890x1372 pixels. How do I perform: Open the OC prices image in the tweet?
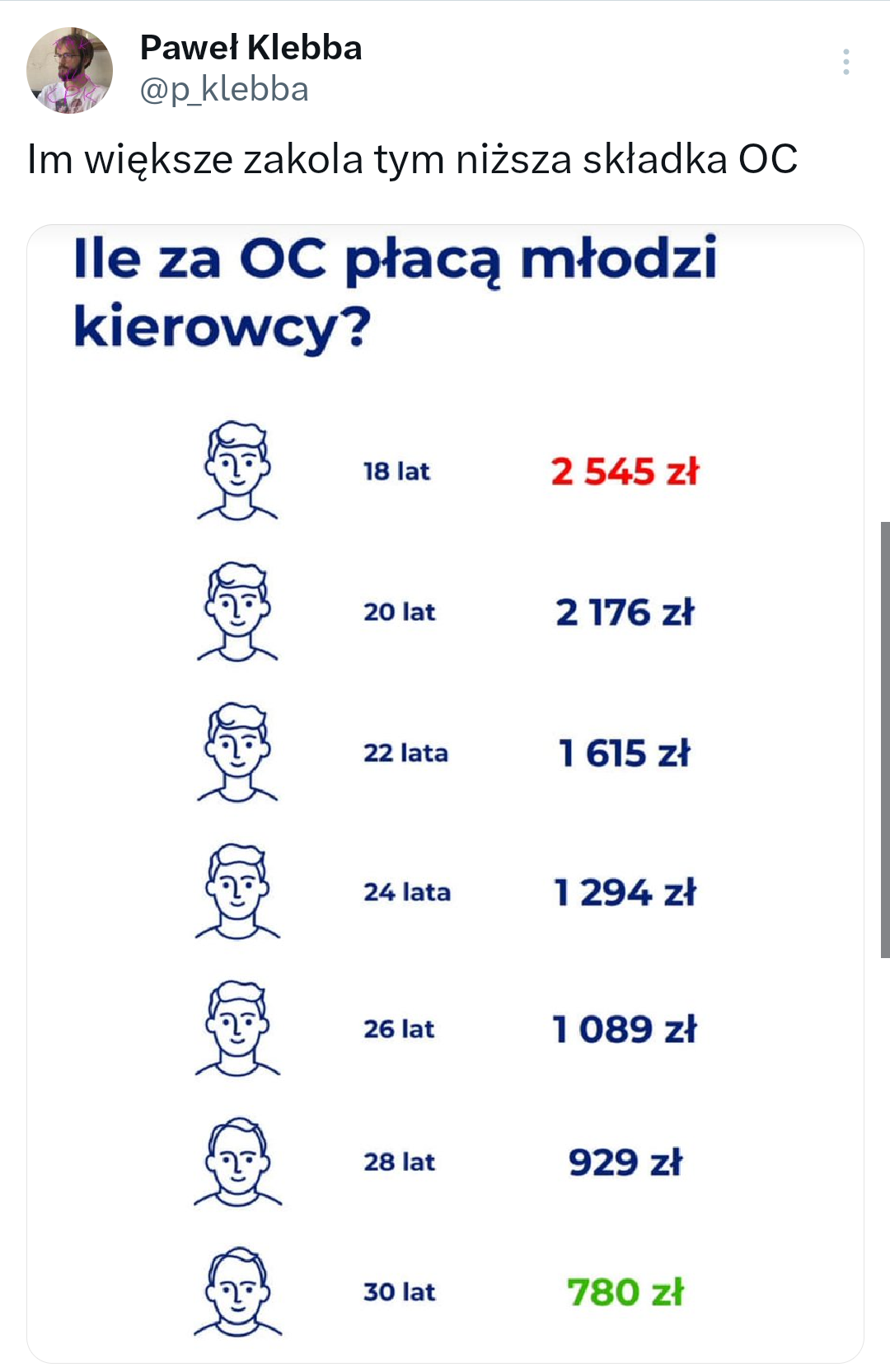445,792
